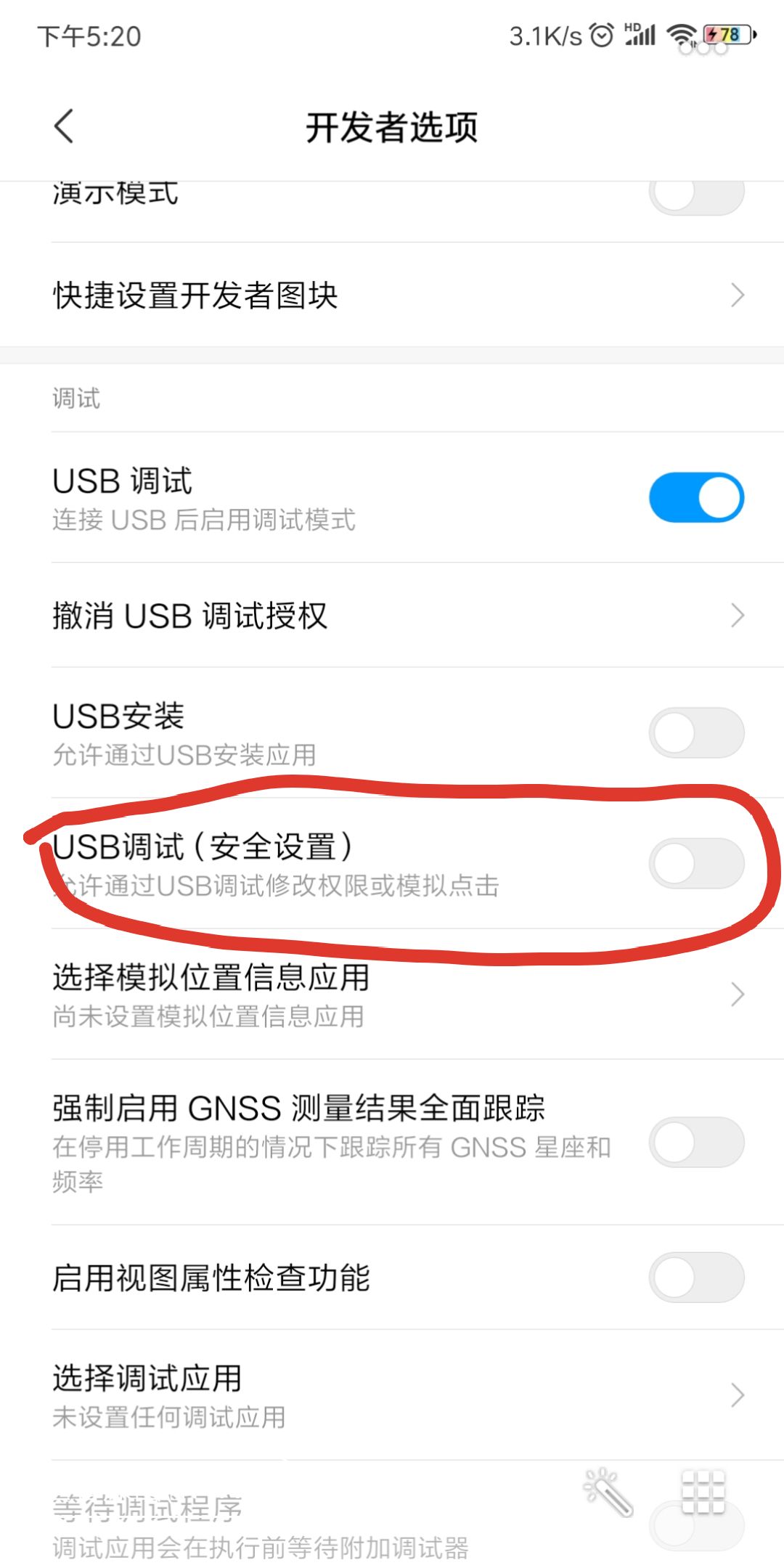Open 选择模拟位置信息应用

coord(392,995)
